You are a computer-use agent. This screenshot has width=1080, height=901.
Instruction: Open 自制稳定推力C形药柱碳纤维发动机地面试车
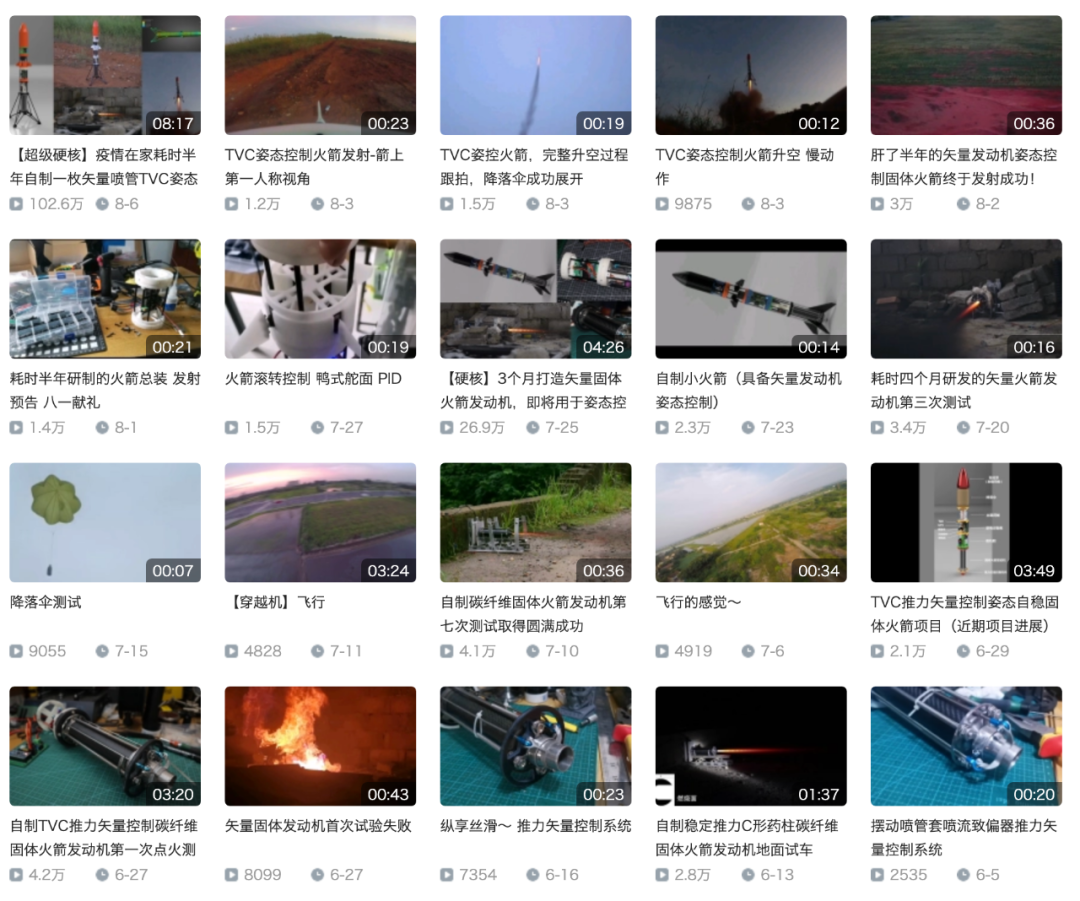point(751,746)
